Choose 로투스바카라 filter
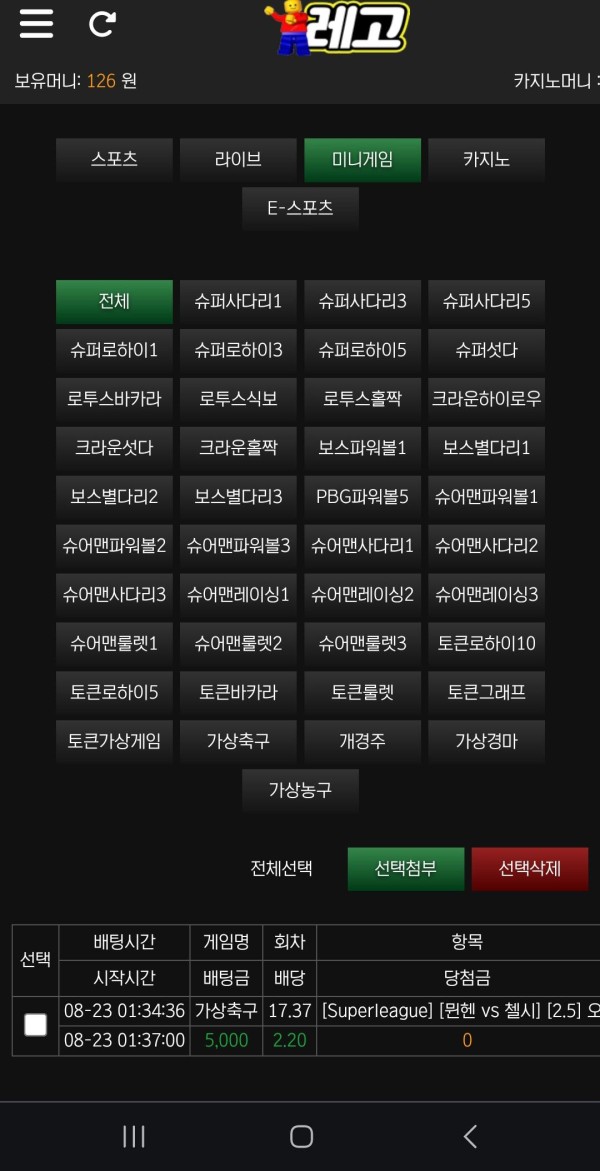 [x=114, y=399]
